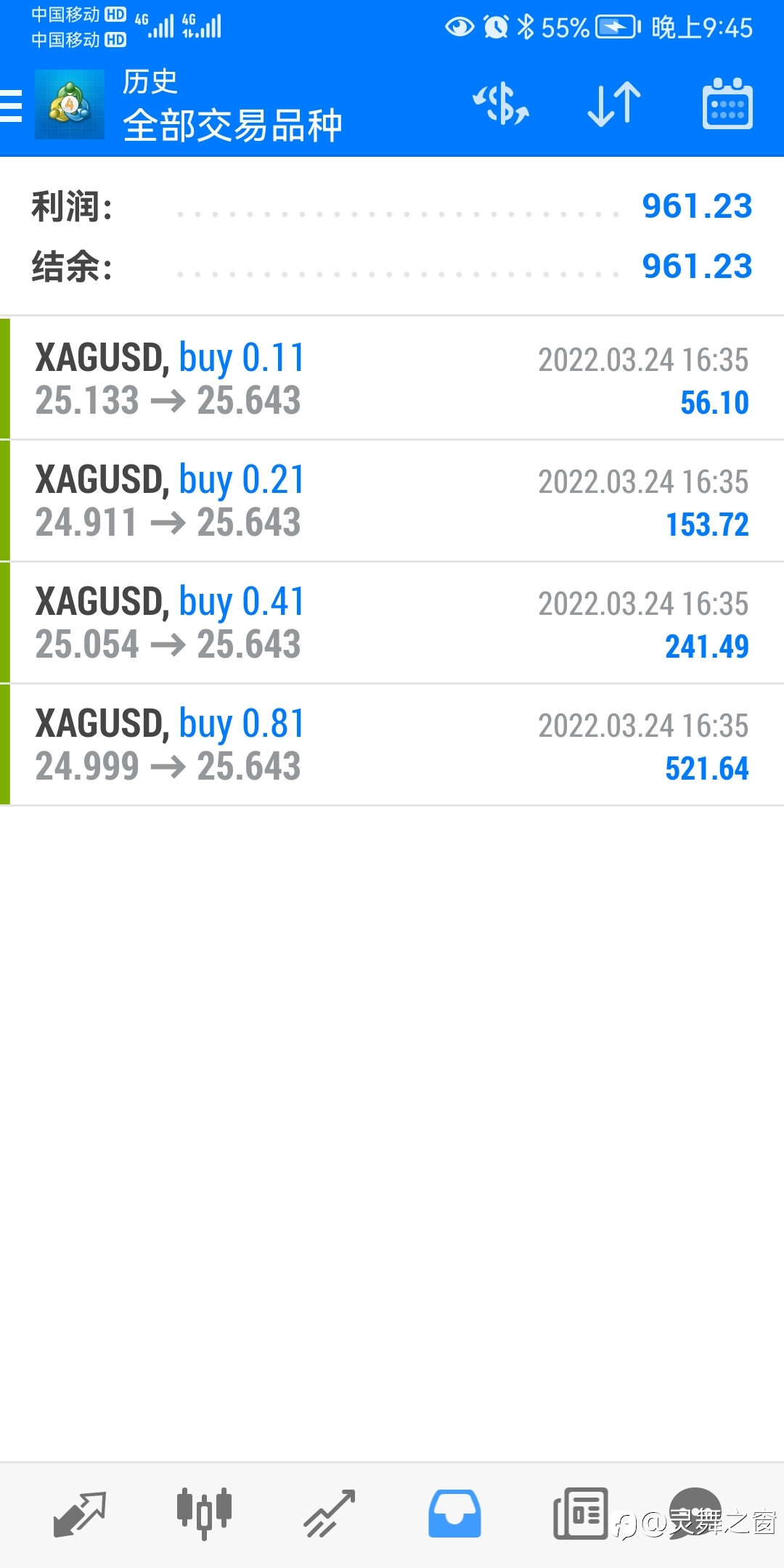Open the calendar date range picker
Image resolution: width=784 pixels, height=1568 pixels.
(x=727, y=104)
